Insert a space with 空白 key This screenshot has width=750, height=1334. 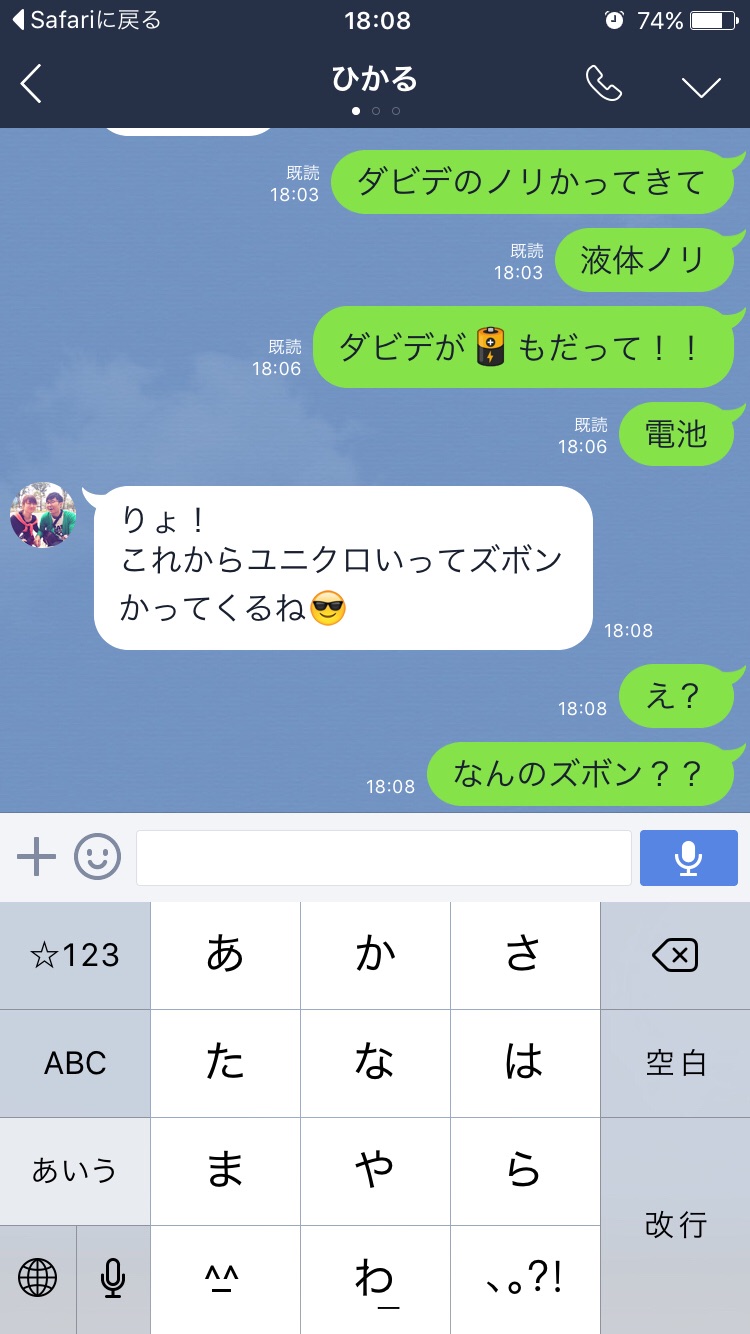675,1063
